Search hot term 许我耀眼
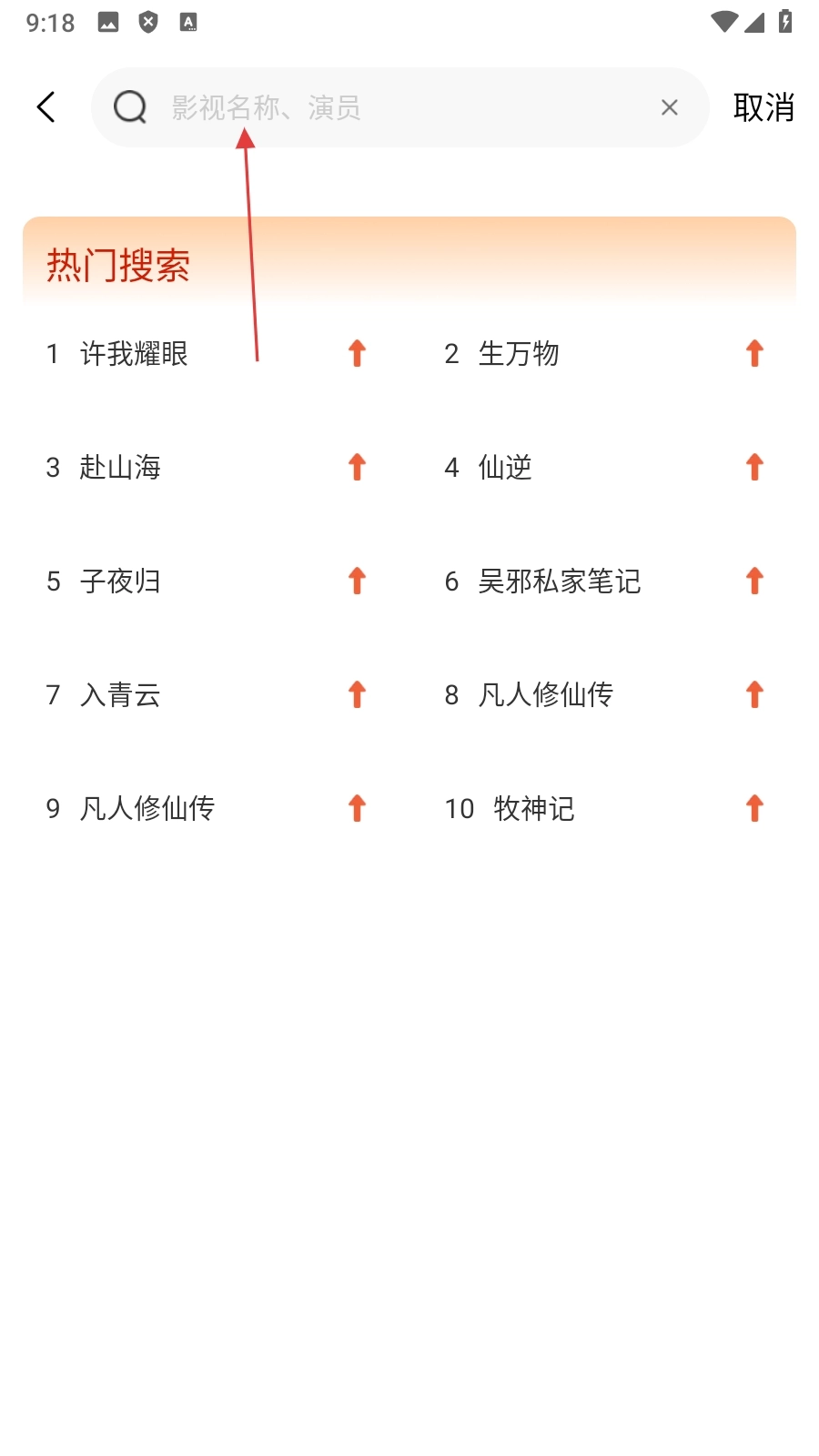The image size is (819, 1456). [134, 354]
